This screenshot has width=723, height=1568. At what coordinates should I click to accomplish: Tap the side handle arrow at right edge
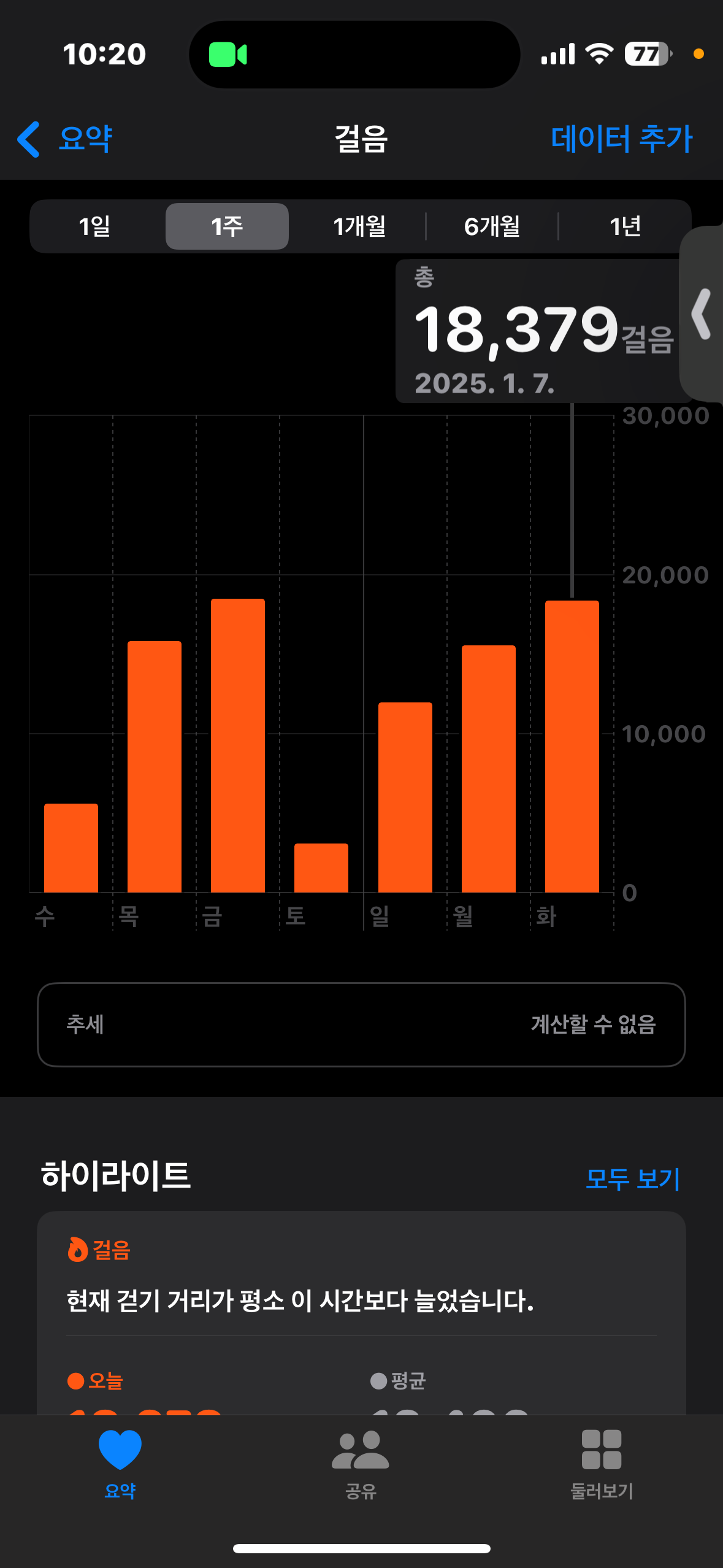702,314
